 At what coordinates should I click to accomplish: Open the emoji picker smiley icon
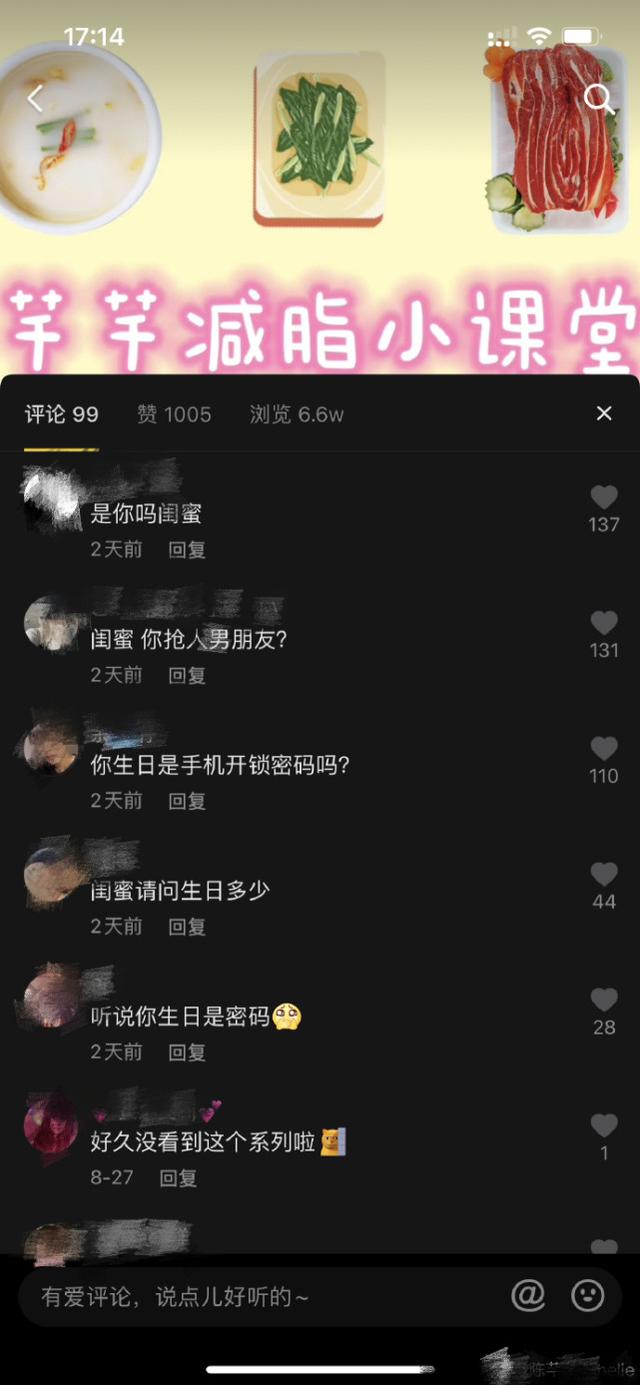tap(588, 1296)
